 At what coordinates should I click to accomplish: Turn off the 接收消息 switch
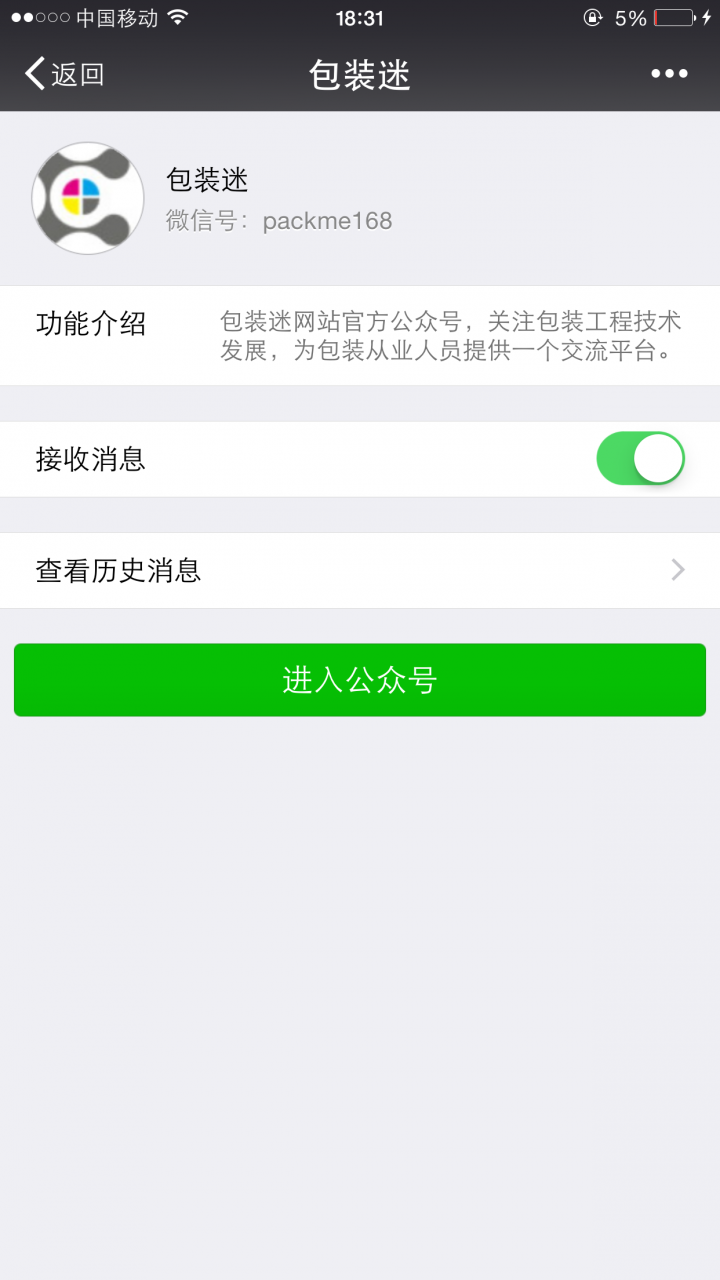(640, 459)
